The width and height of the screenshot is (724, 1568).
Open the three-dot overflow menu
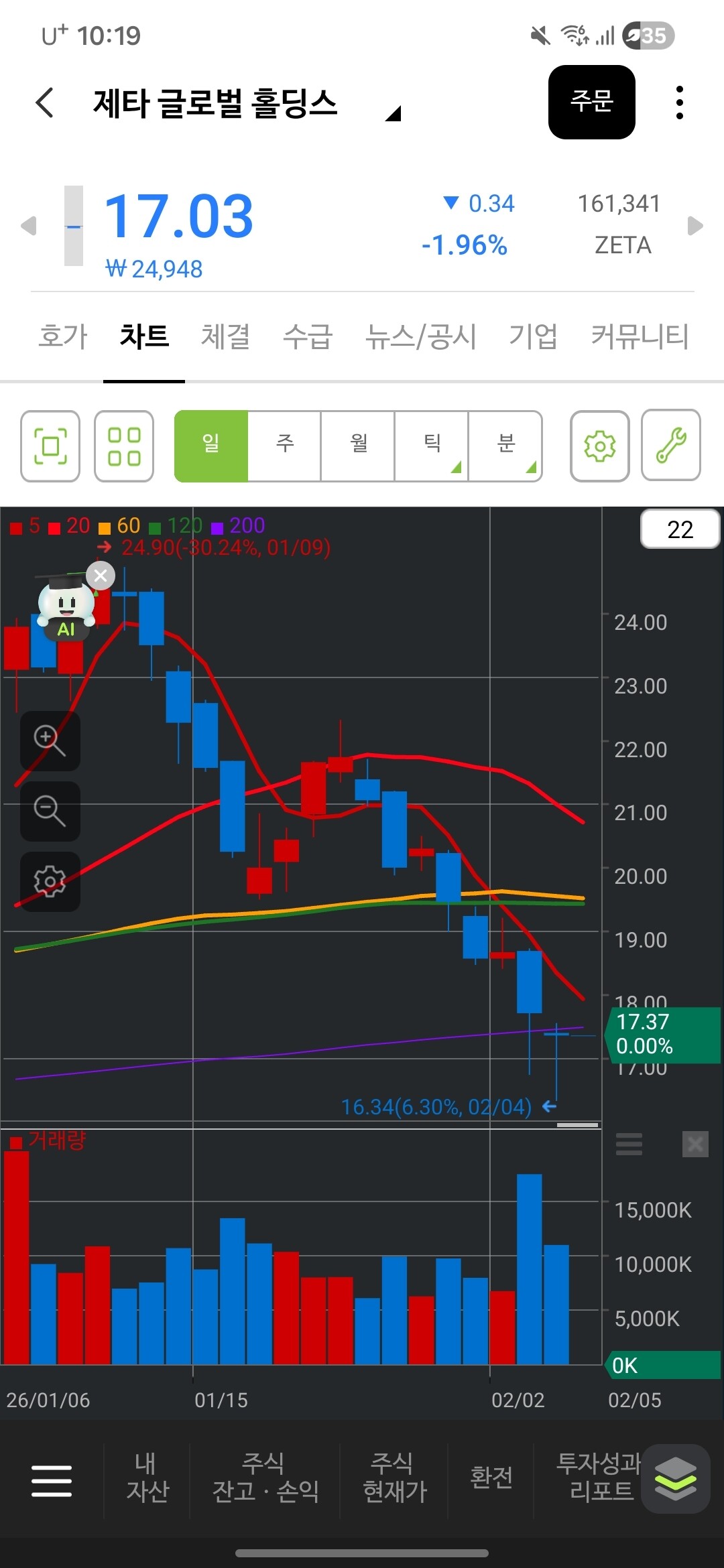pos(679,103)
